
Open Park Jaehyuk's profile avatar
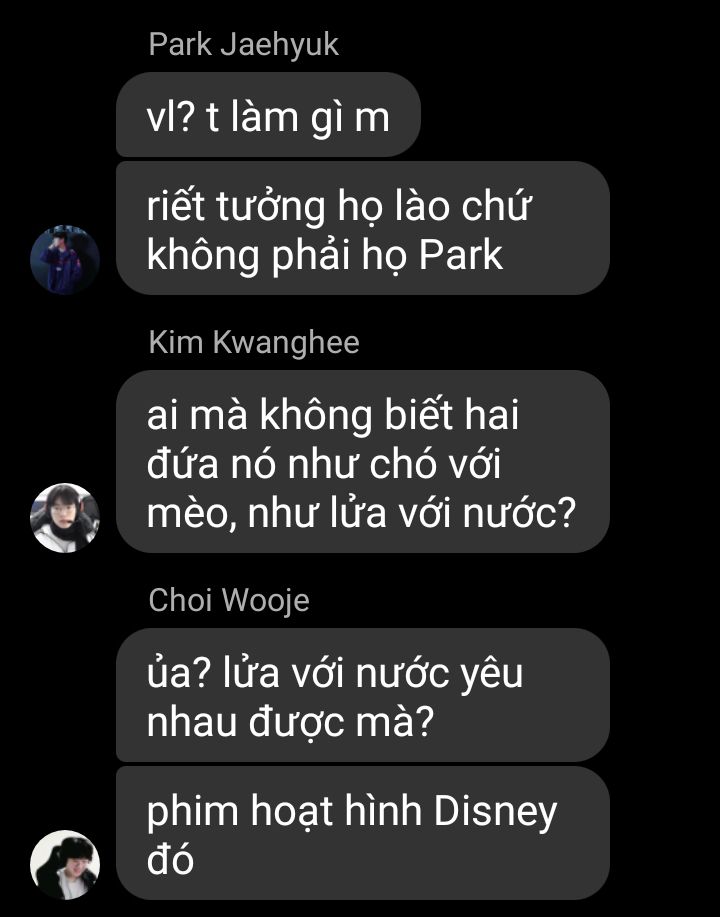point(65,259)
